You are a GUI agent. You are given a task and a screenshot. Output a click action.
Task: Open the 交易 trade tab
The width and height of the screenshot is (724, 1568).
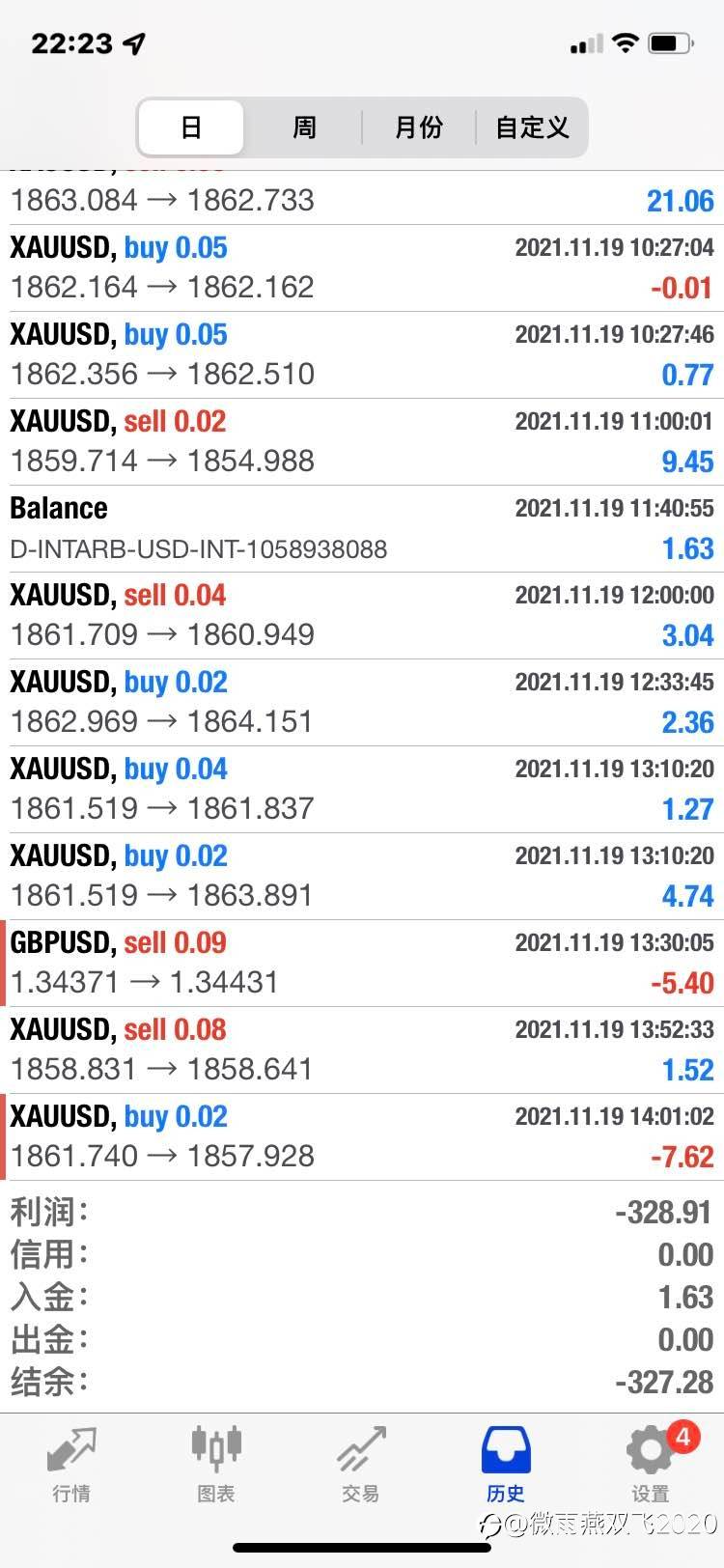[361, 1465]
